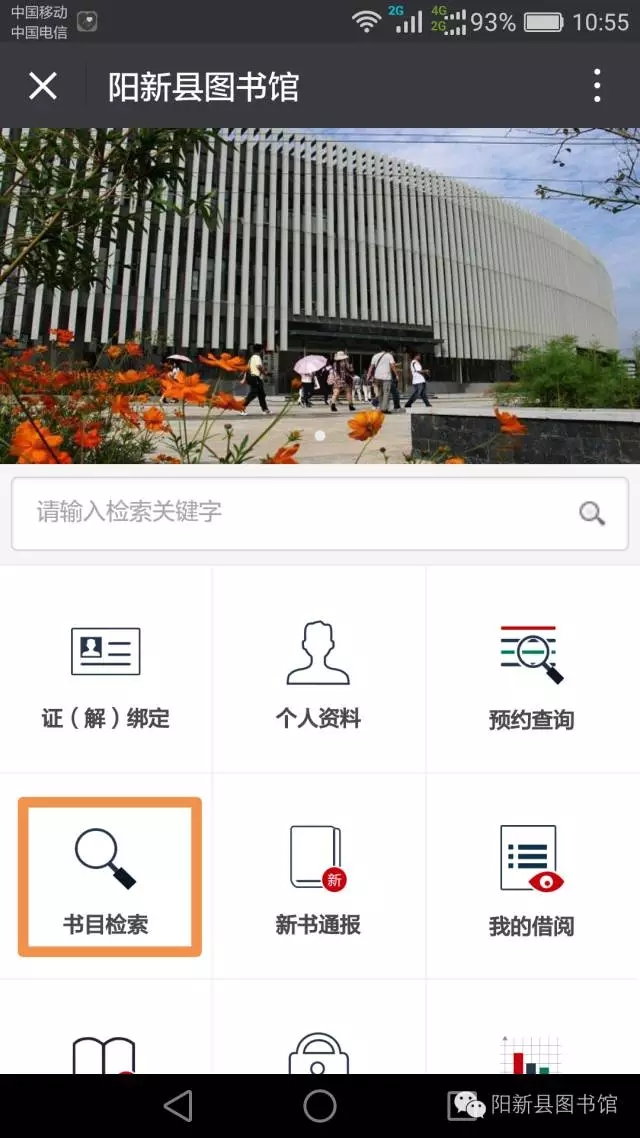Go to the home screen
This screenshot has height=1138, width=640.
(320, 1105)
